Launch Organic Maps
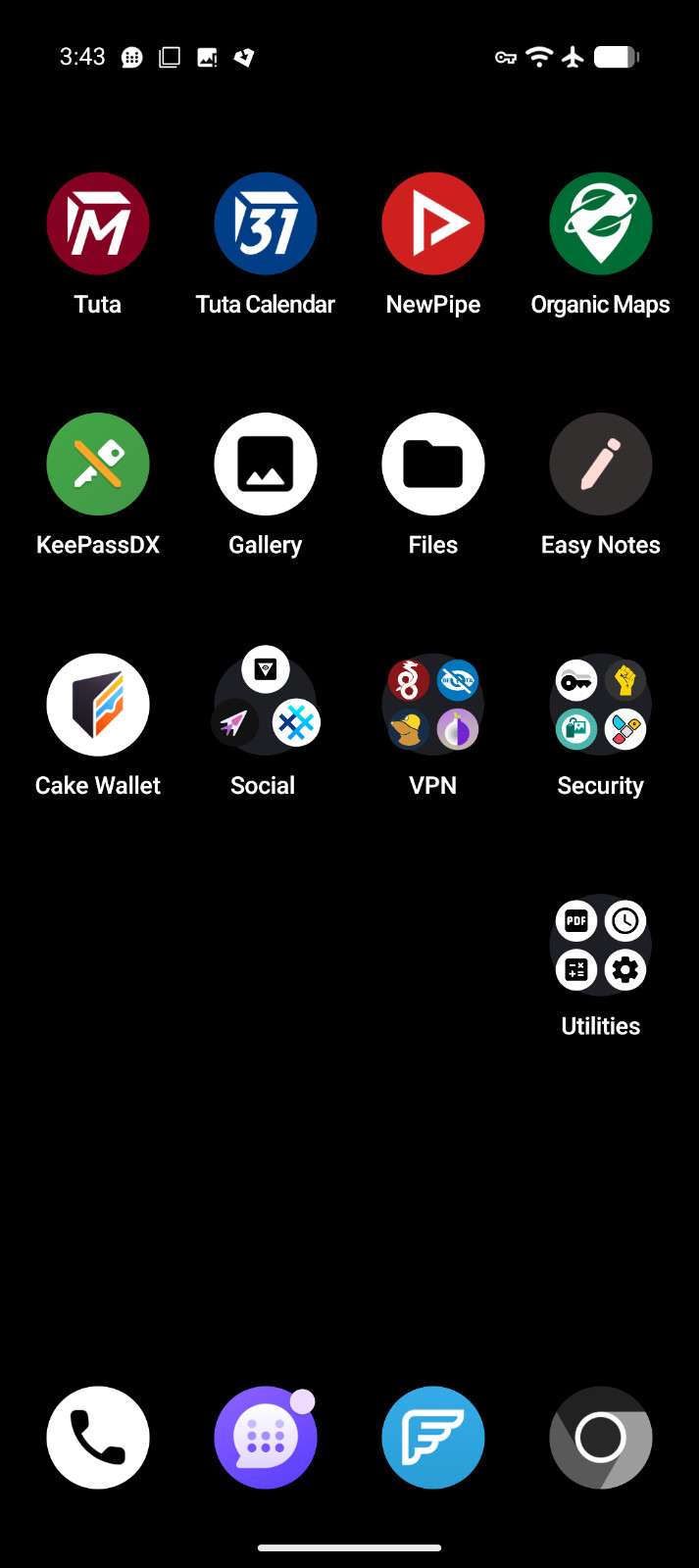This screenshot has width=699, height=1568. tap(601, 224)
